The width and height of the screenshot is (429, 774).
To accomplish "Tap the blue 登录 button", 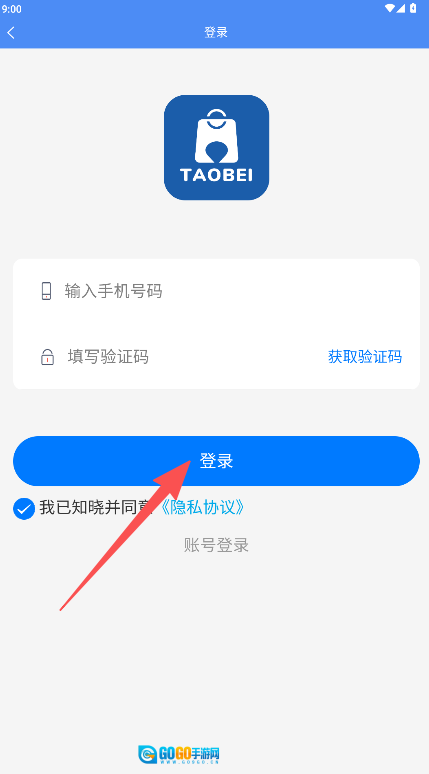I will pos(216,461).
